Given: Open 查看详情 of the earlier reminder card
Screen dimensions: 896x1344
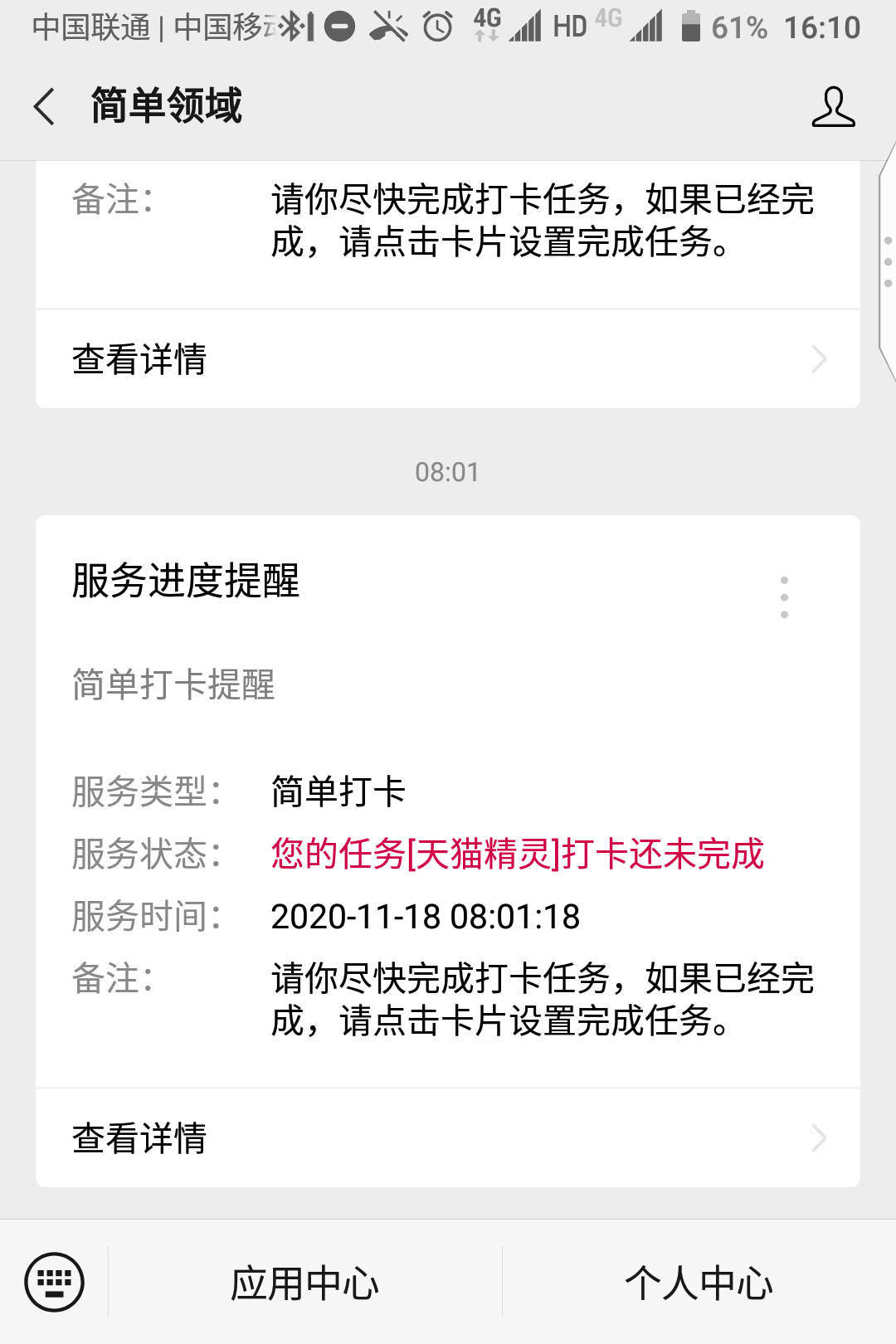Looking at the screenshot, I should click(x=448, y=359).
